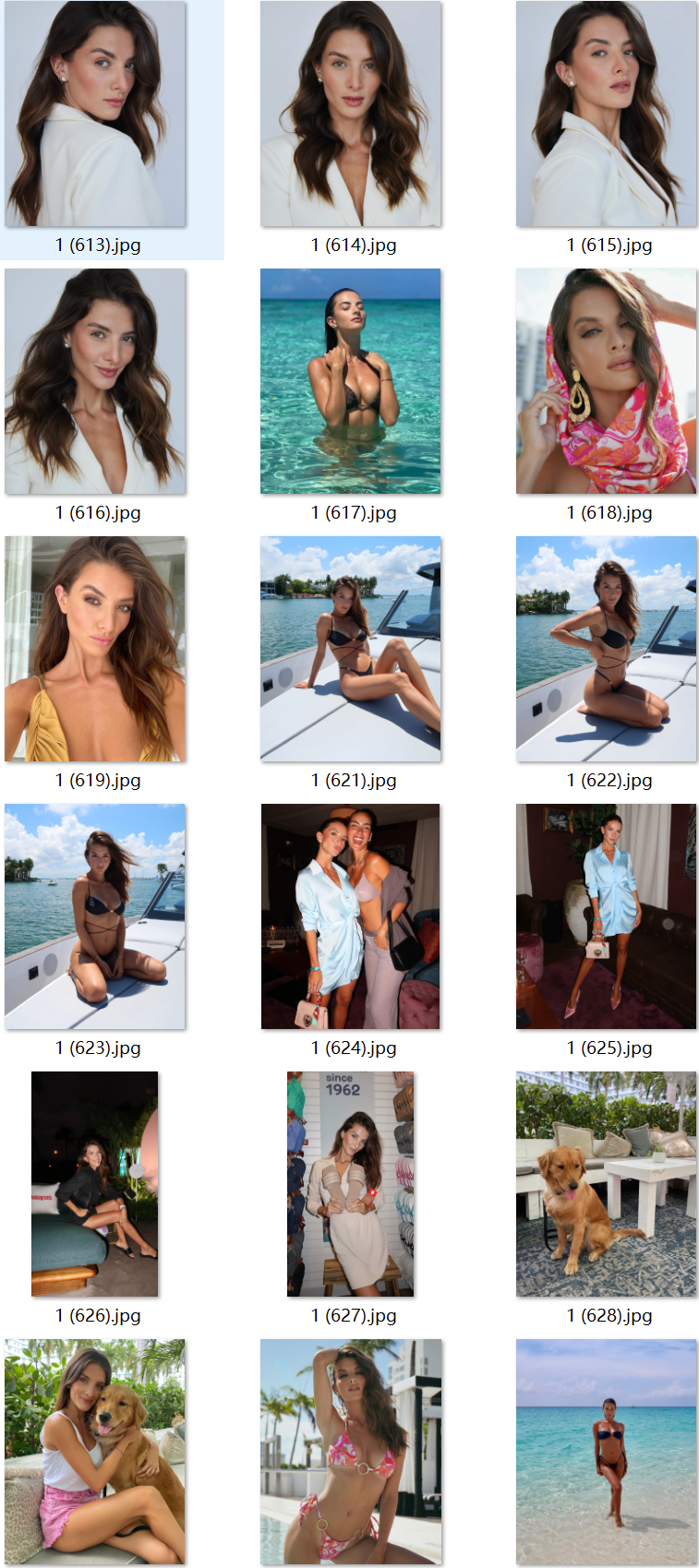Tap the file 1 (618).jpg

tap(607, 382)
